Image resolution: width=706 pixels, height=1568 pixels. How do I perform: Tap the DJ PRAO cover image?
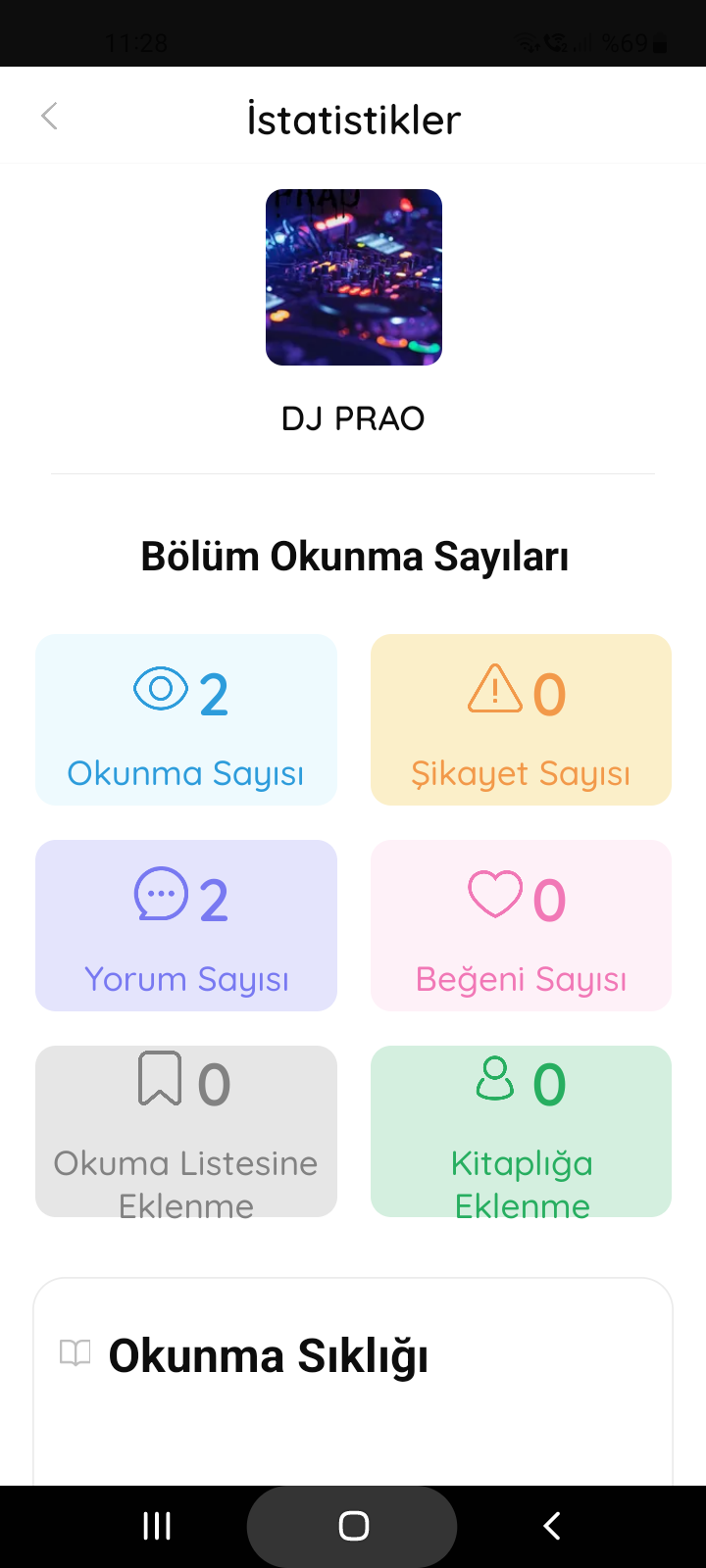(x=353, y=277)
